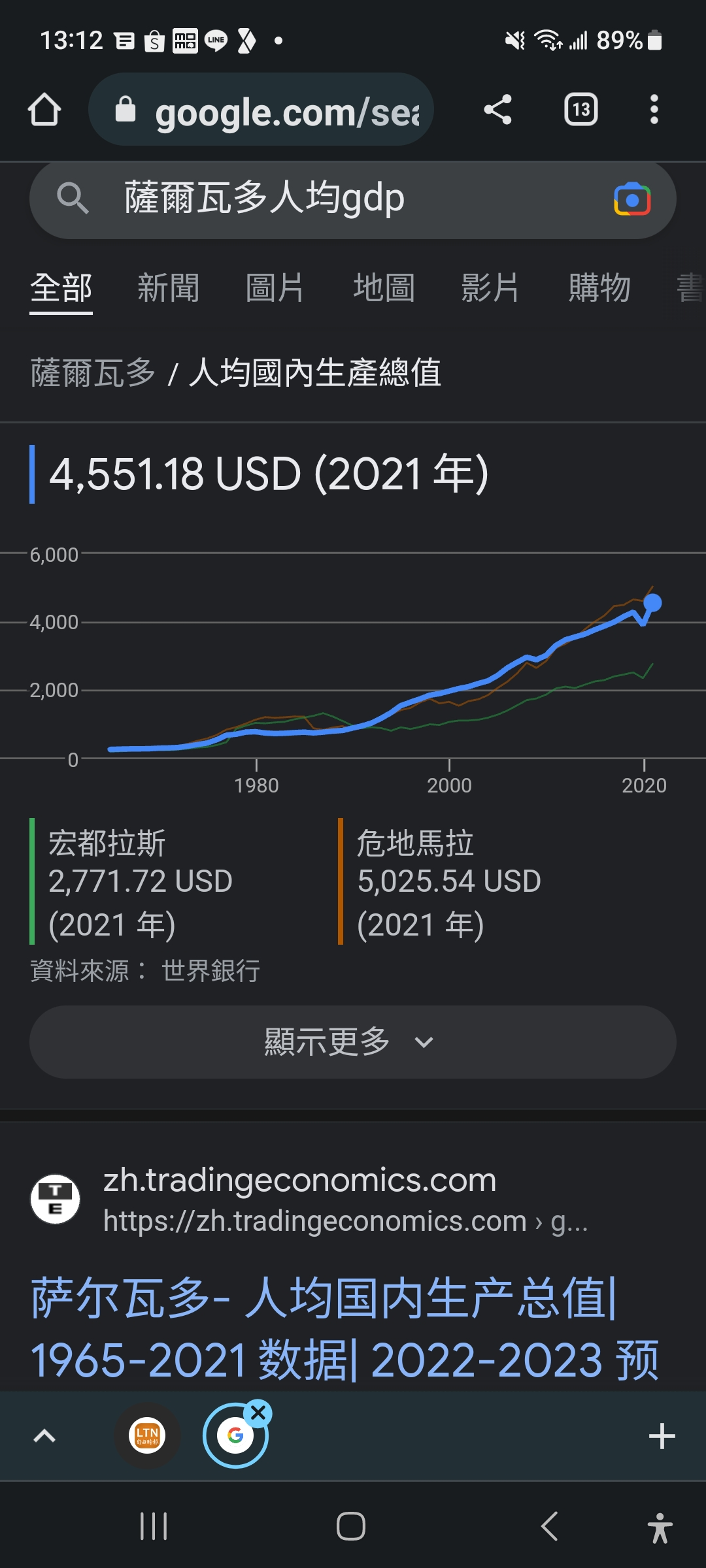Open the 薩爾瓦多 breadcrumb link
The image size is (706, 1568).
(x=93, y=373)
